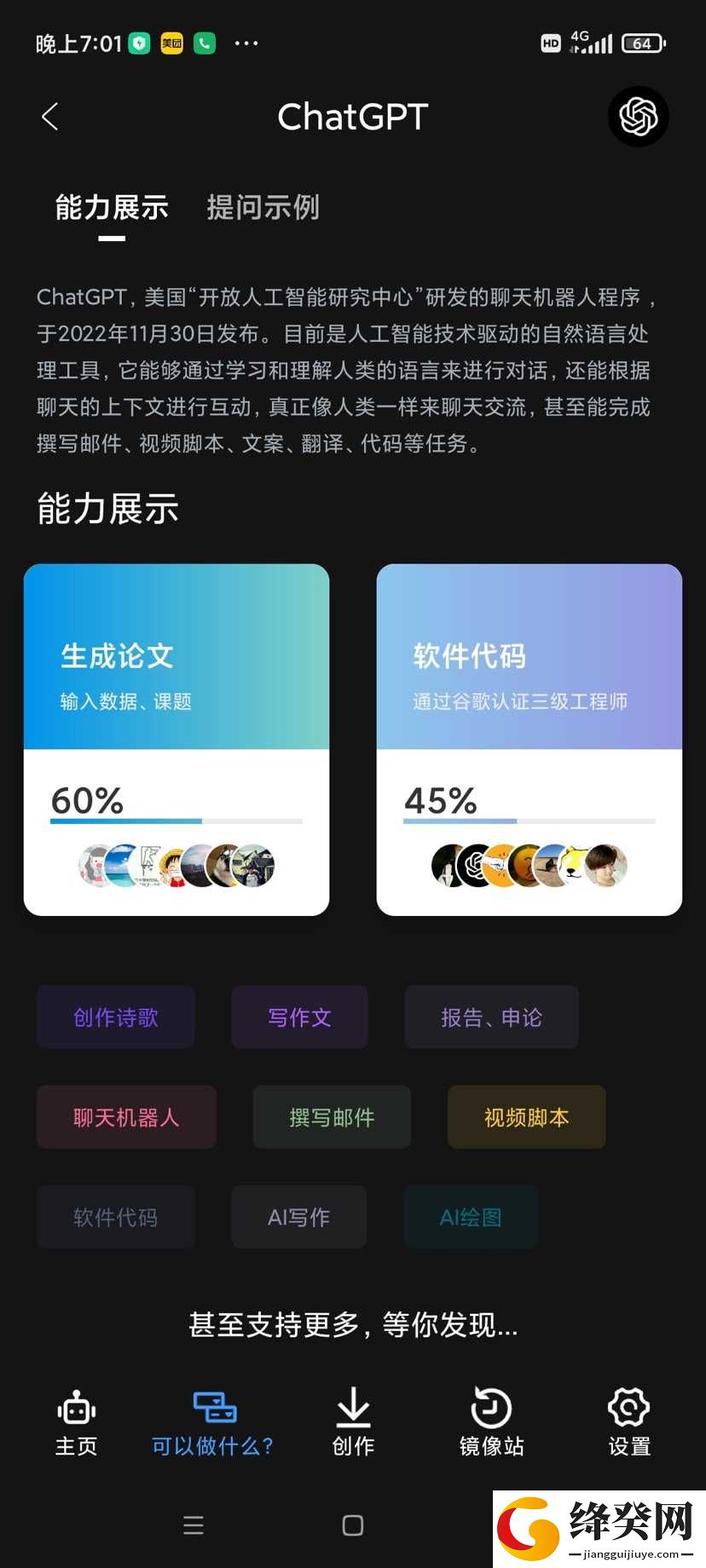Screen dimensions: 706x1568
Task: Go back using the top-left arrow
Action: tap(50, 117)
